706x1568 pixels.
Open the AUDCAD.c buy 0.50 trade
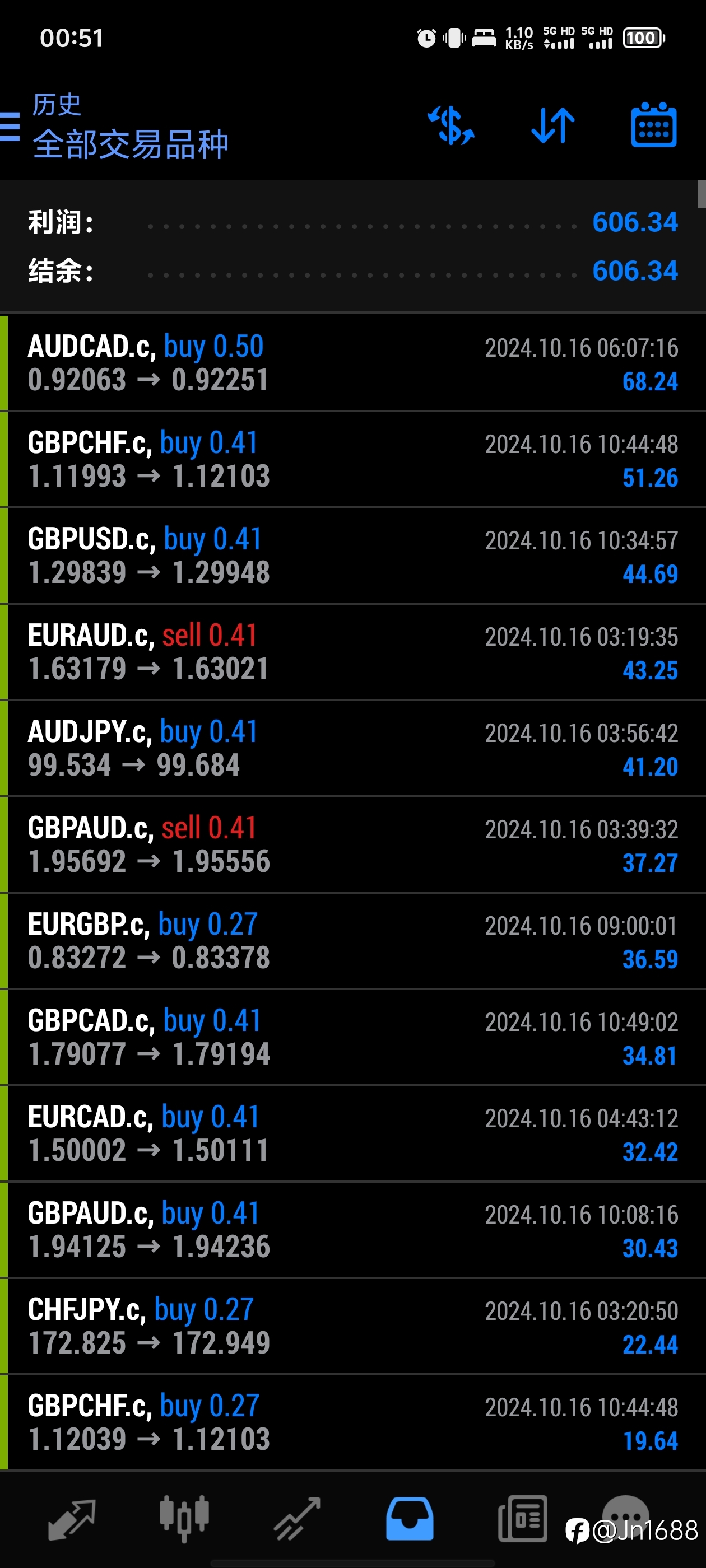(352, 363)
